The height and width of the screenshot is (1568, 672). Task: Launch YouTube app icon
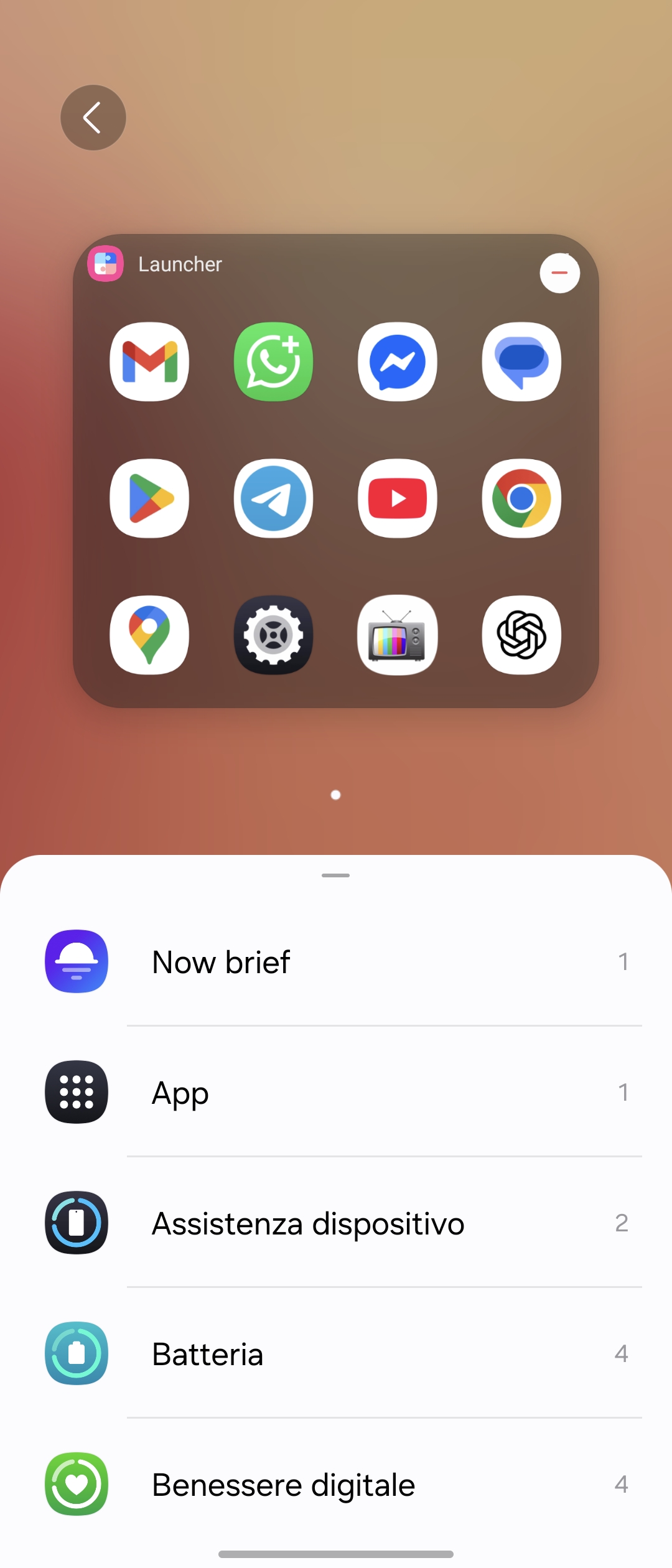point(398,498)
